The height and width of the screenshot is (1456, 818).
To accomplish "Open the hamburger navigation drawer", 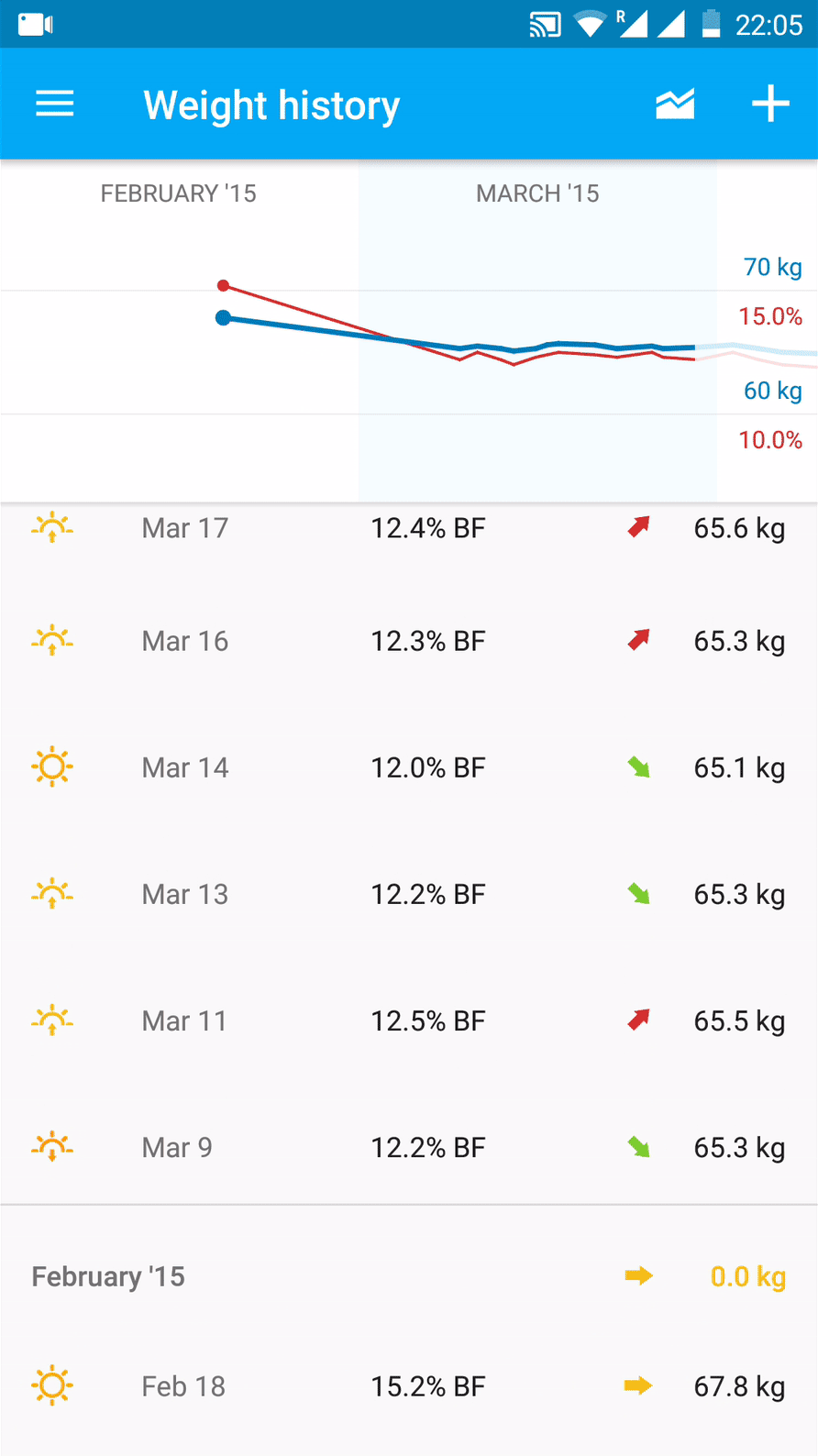I will coord(55,105).
